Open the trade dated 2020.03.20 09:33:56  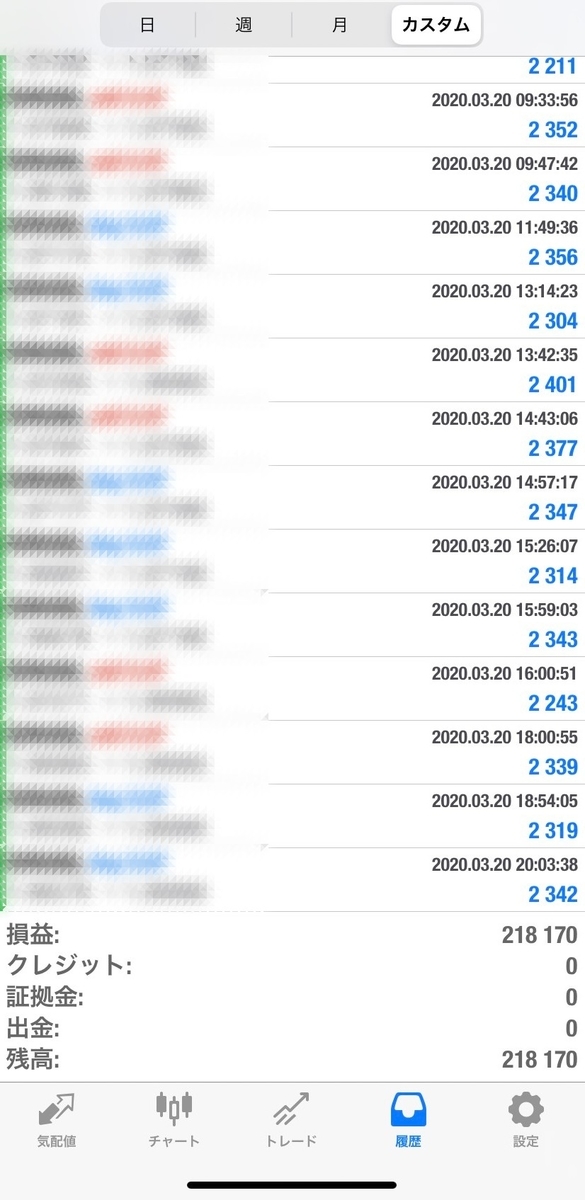[x=292, y=115]
